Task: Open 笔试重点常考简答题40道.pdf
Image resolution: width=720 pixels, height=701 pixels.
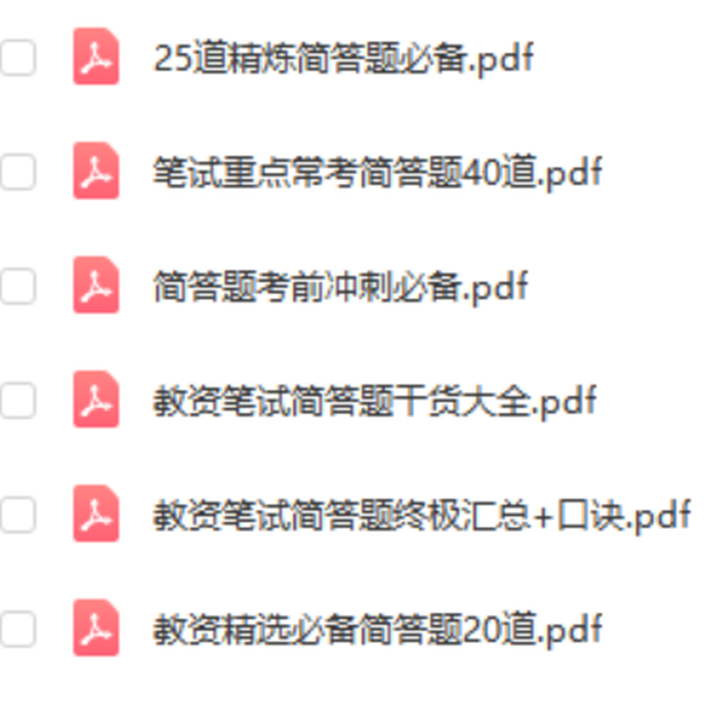Action: [x=377, y=172]
